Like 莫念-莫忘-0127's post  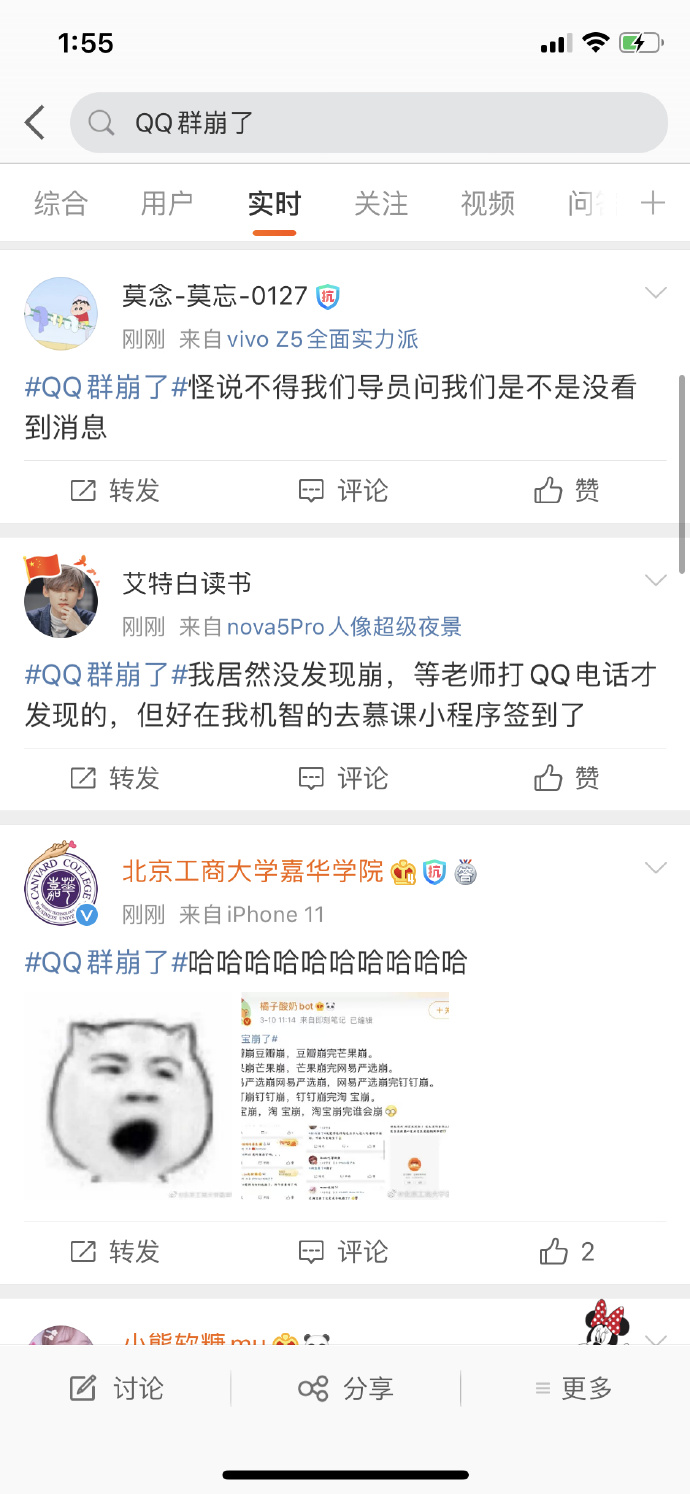tap(567, 491)
